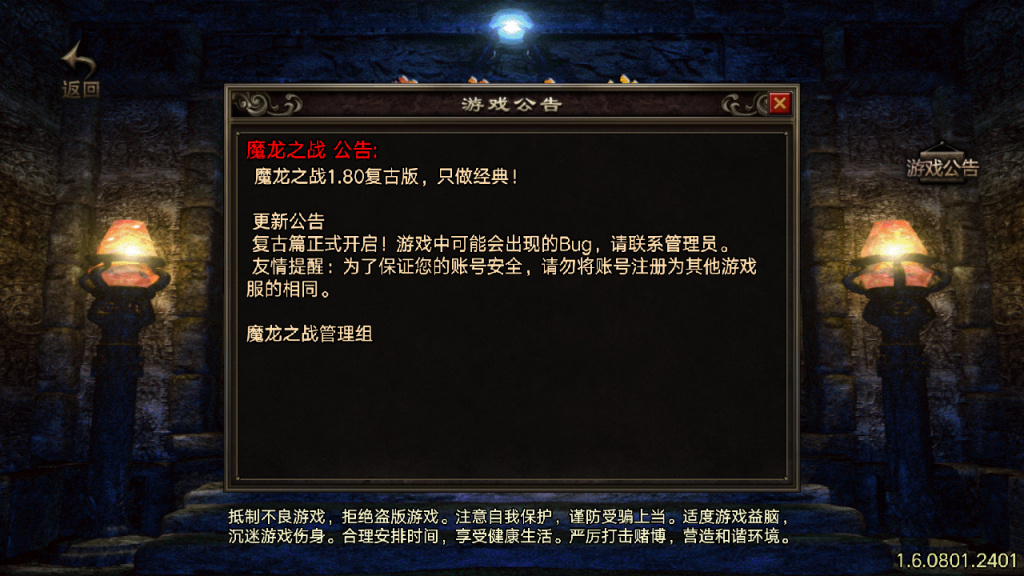Close the 游戏公告 announcement dialog
Screen dimensions: 1024x576
tap(780, 103)
